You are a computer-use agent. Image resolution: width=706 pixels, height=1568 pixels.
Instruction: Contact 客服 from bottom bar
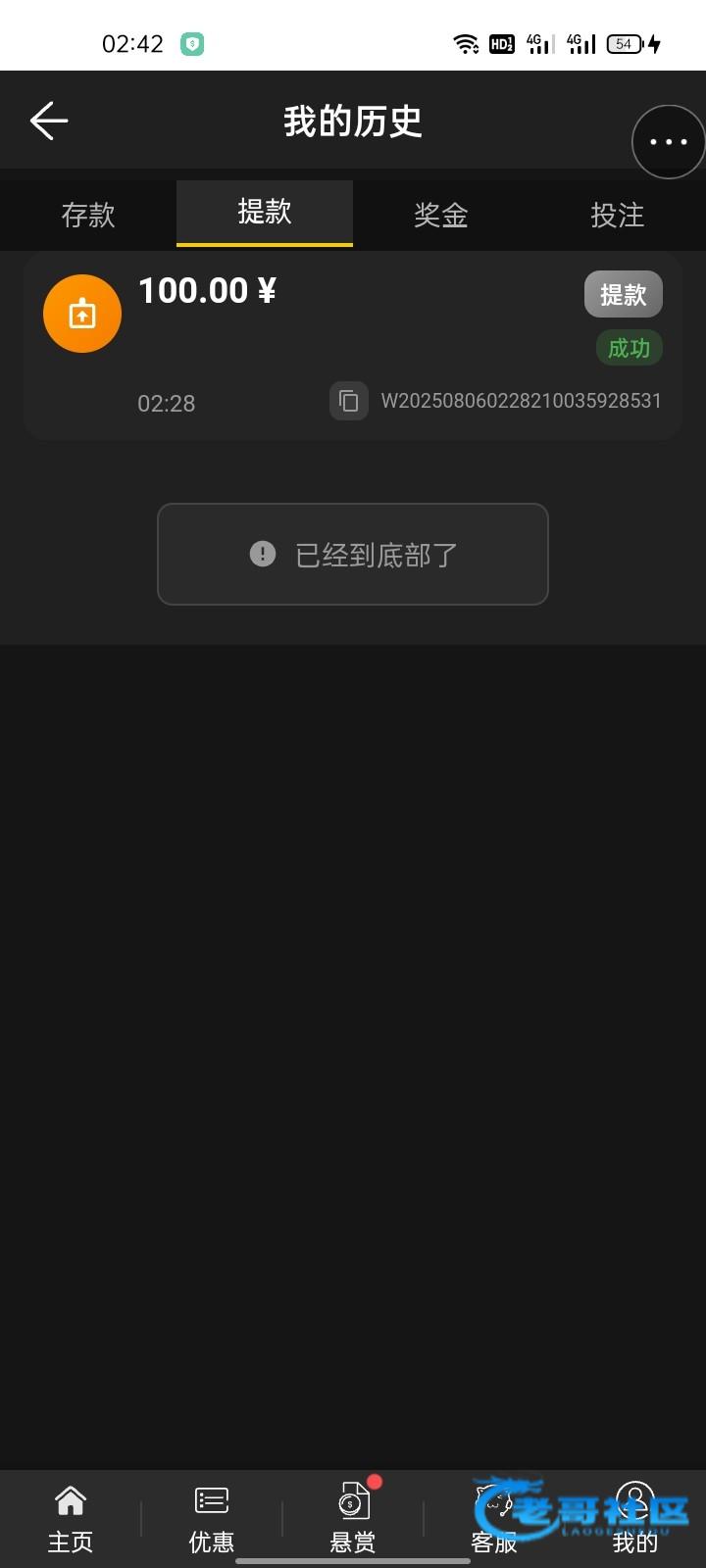point(494,1520)
